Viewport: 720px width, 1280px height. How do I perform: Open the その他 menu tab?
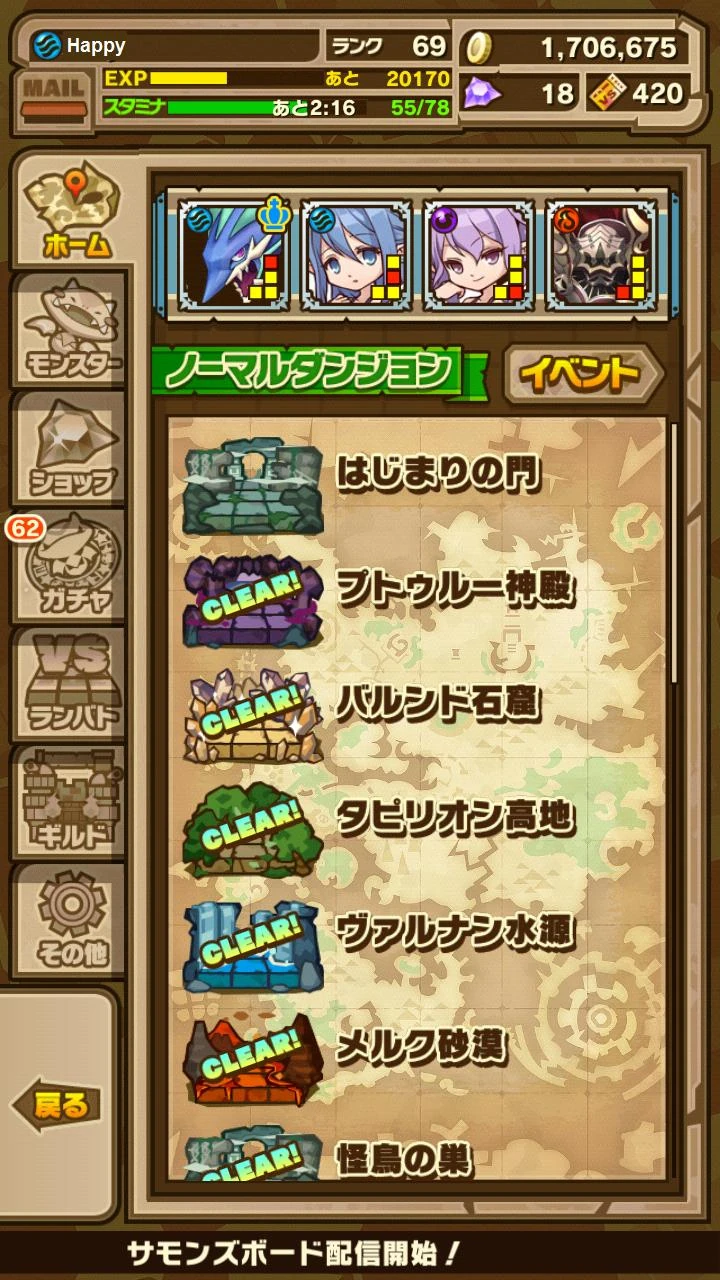click(x=70, y=920)
